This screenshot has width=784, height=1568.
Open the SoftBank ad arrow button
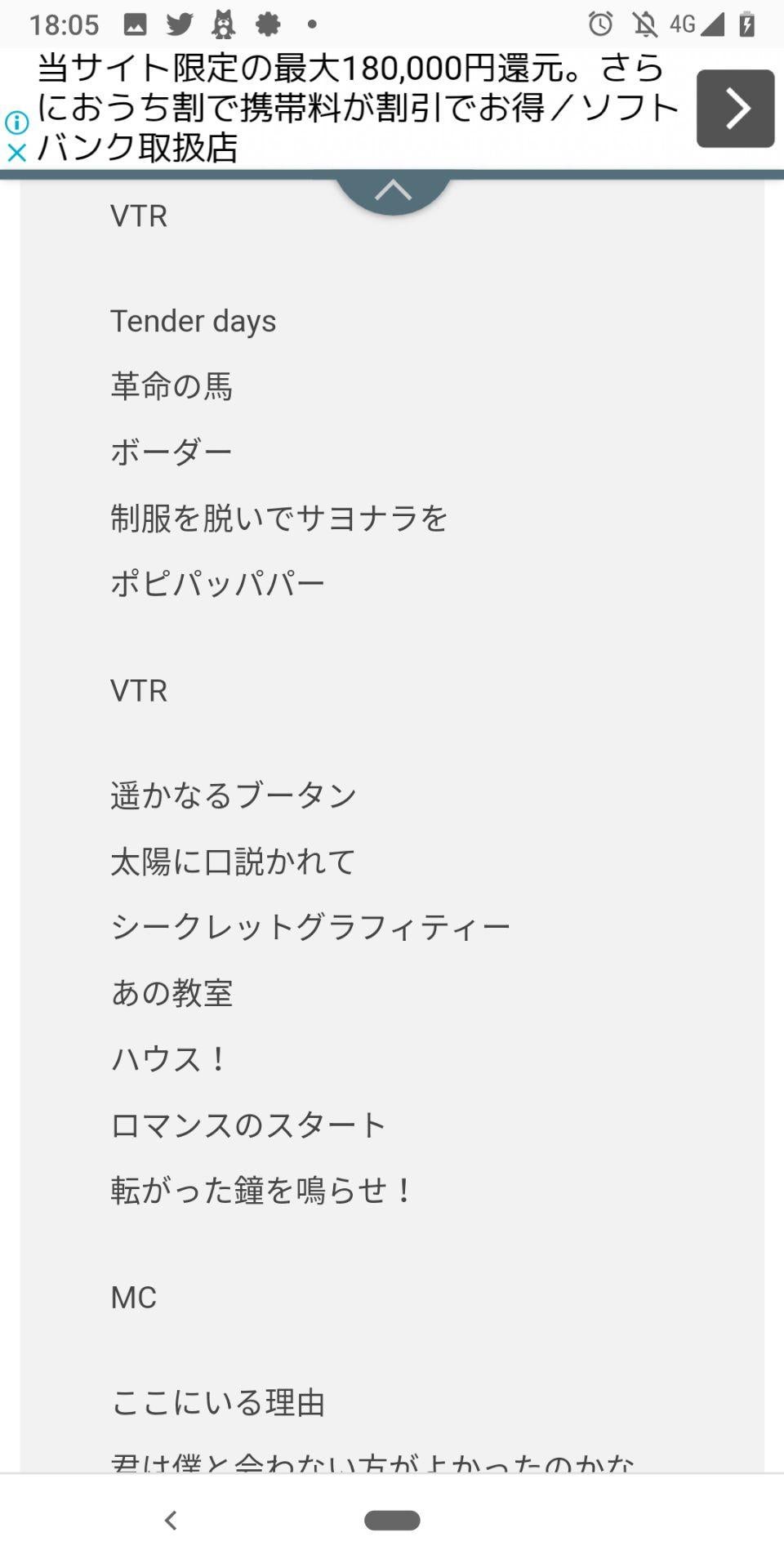coord(735,109)
